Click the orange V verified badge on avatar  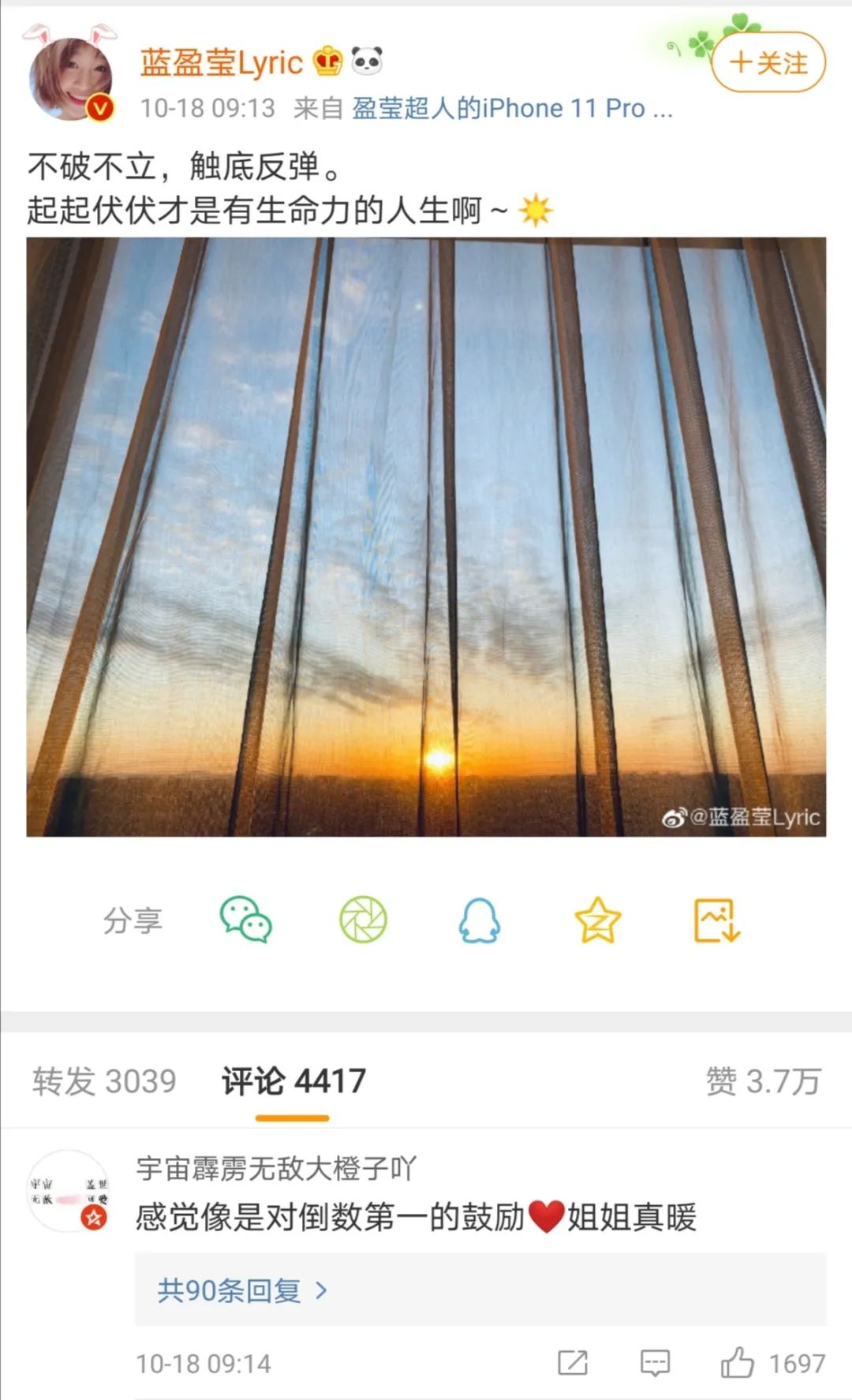pyautogui.click(x=98, y=106)
